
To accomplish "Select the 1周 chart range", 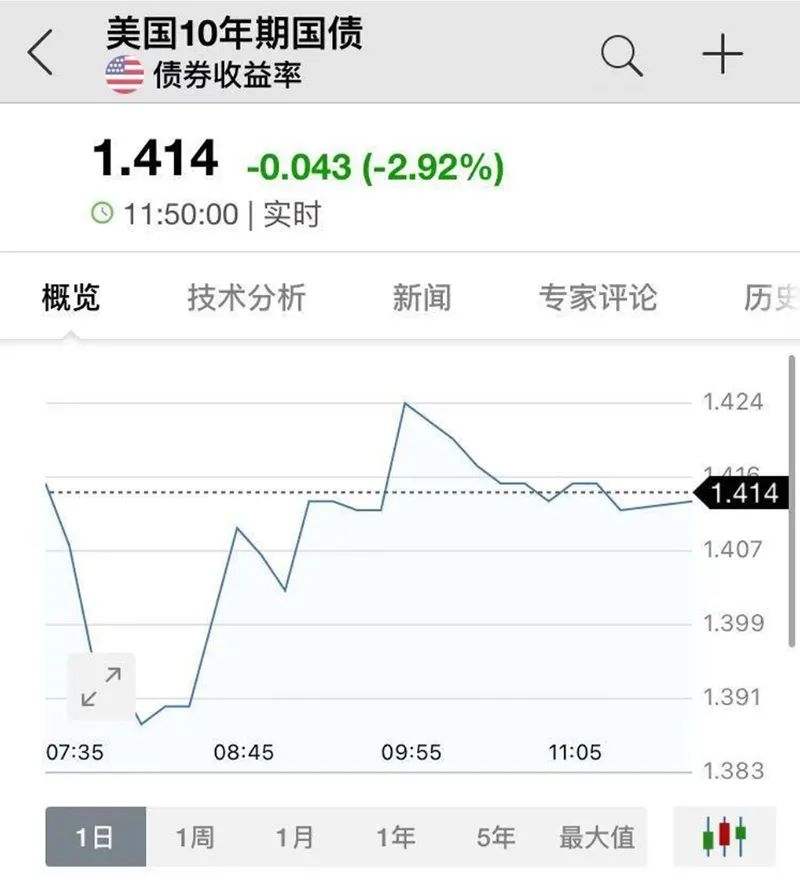I will pos(195,837).
